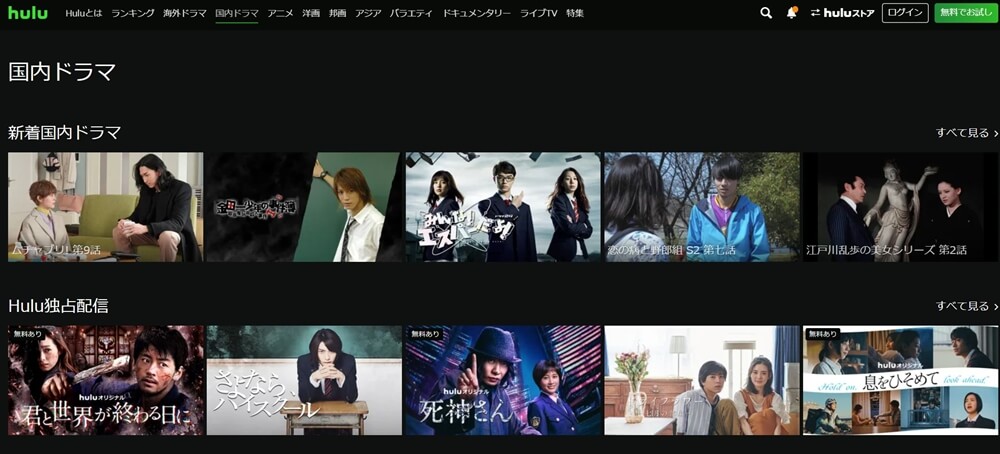
Task: Go to the Hulu store
Action: point(843,13)
